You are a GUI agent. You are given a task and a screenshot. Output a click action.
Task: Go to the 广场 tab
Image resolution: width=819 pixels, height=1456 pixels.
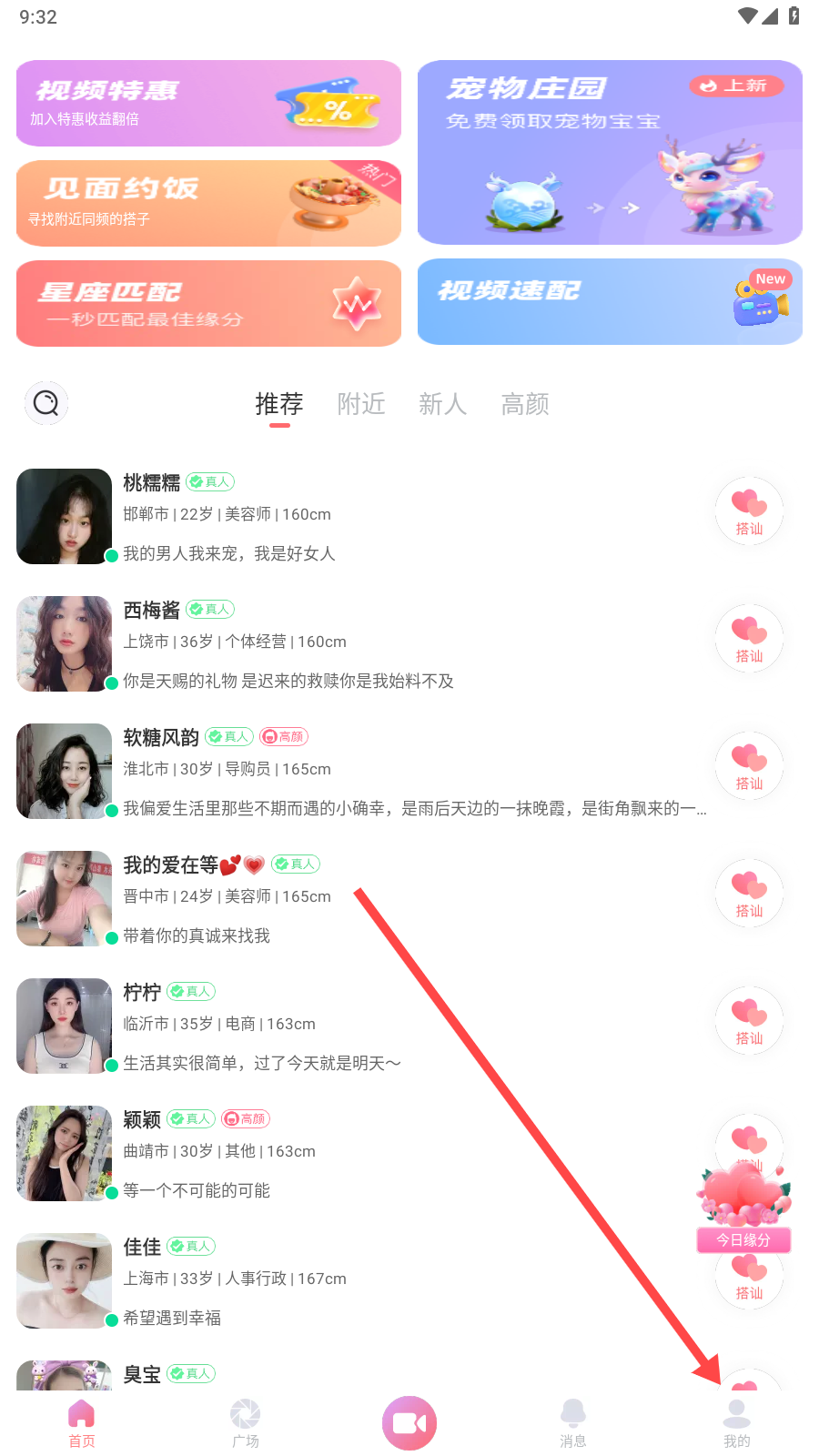click(246, 1423)
